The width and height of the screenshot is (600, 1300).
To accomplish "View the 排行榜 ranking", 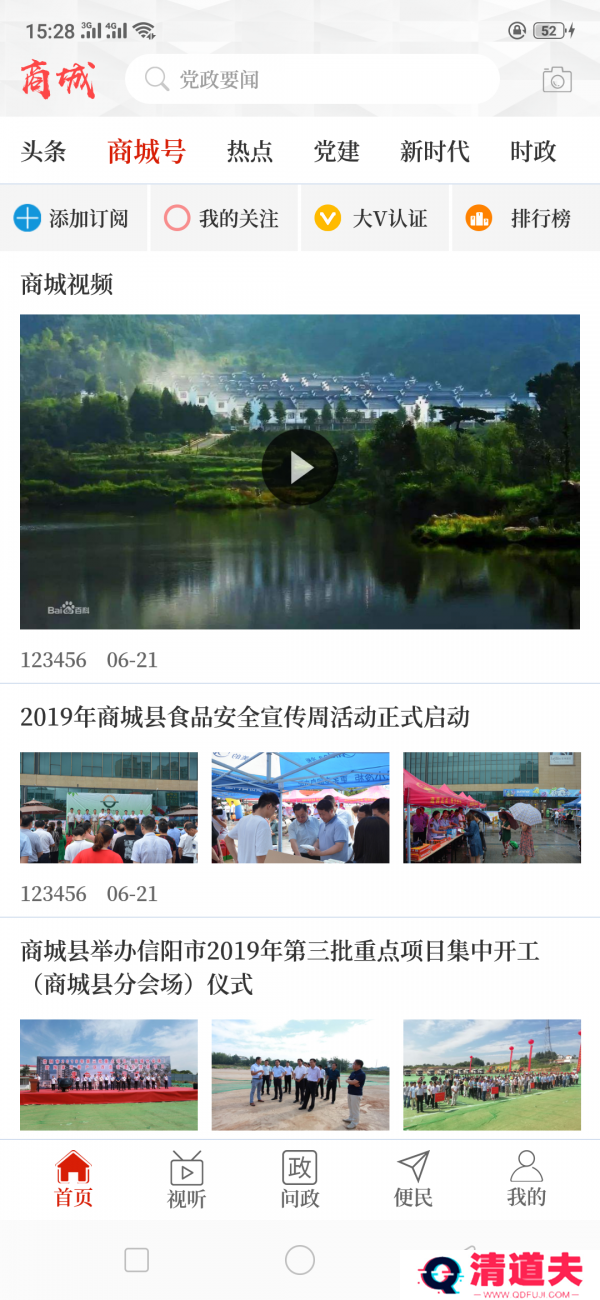I will pyautogui.click(x=523, y=218).
